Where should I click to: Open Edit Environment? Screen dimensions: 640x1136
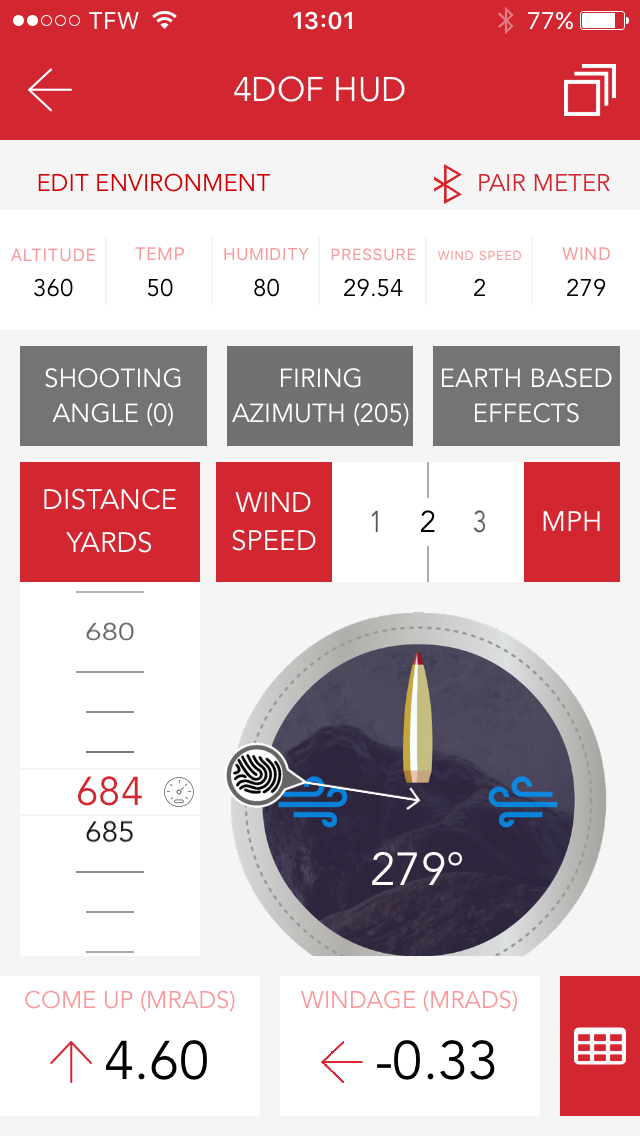click(154, 183)
